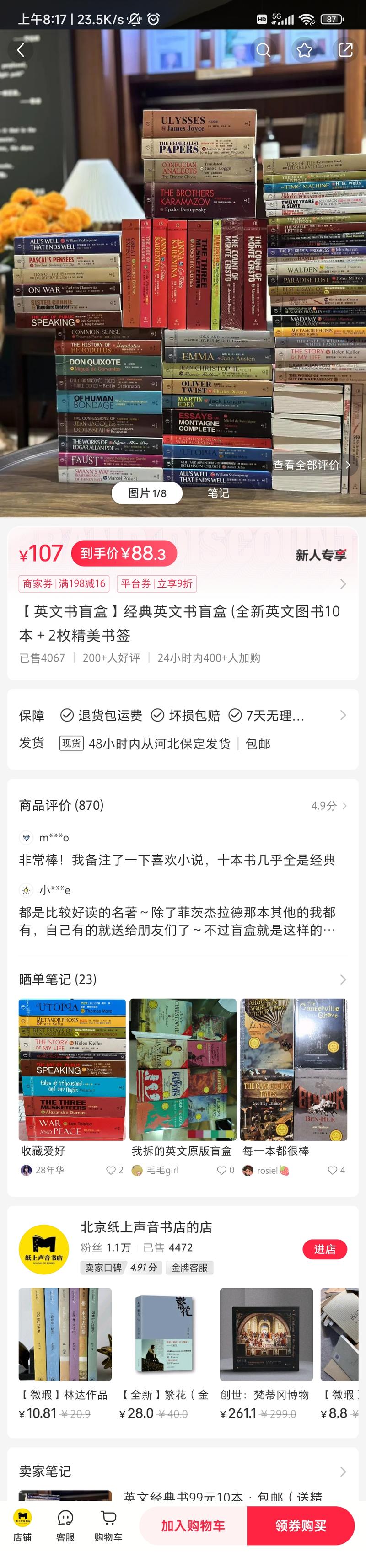366x1568 pixels.
Task: Go back using the top-left arrow
Action: coord(22,50)
